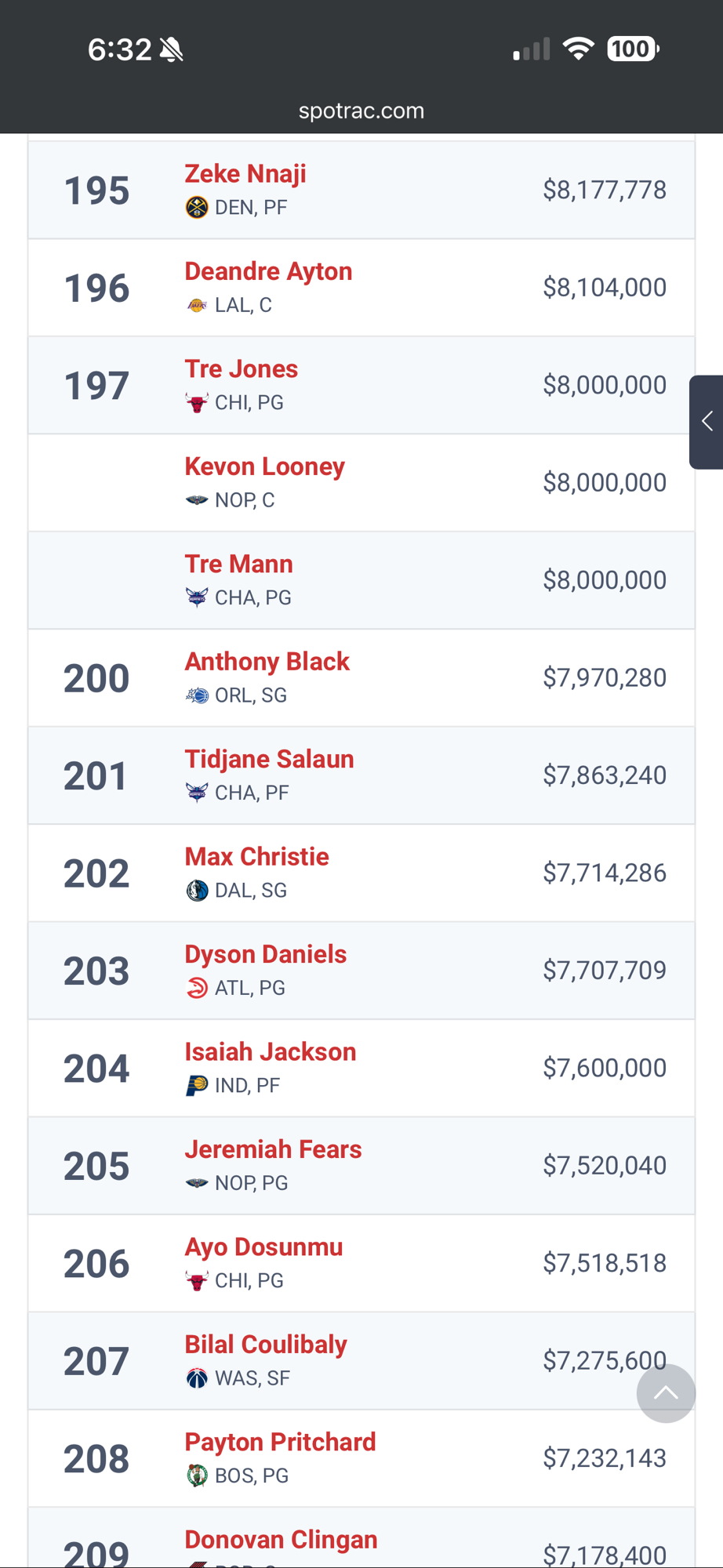
Task: Open Isaiah Jackson's player page
Action: pos(270,1052)
